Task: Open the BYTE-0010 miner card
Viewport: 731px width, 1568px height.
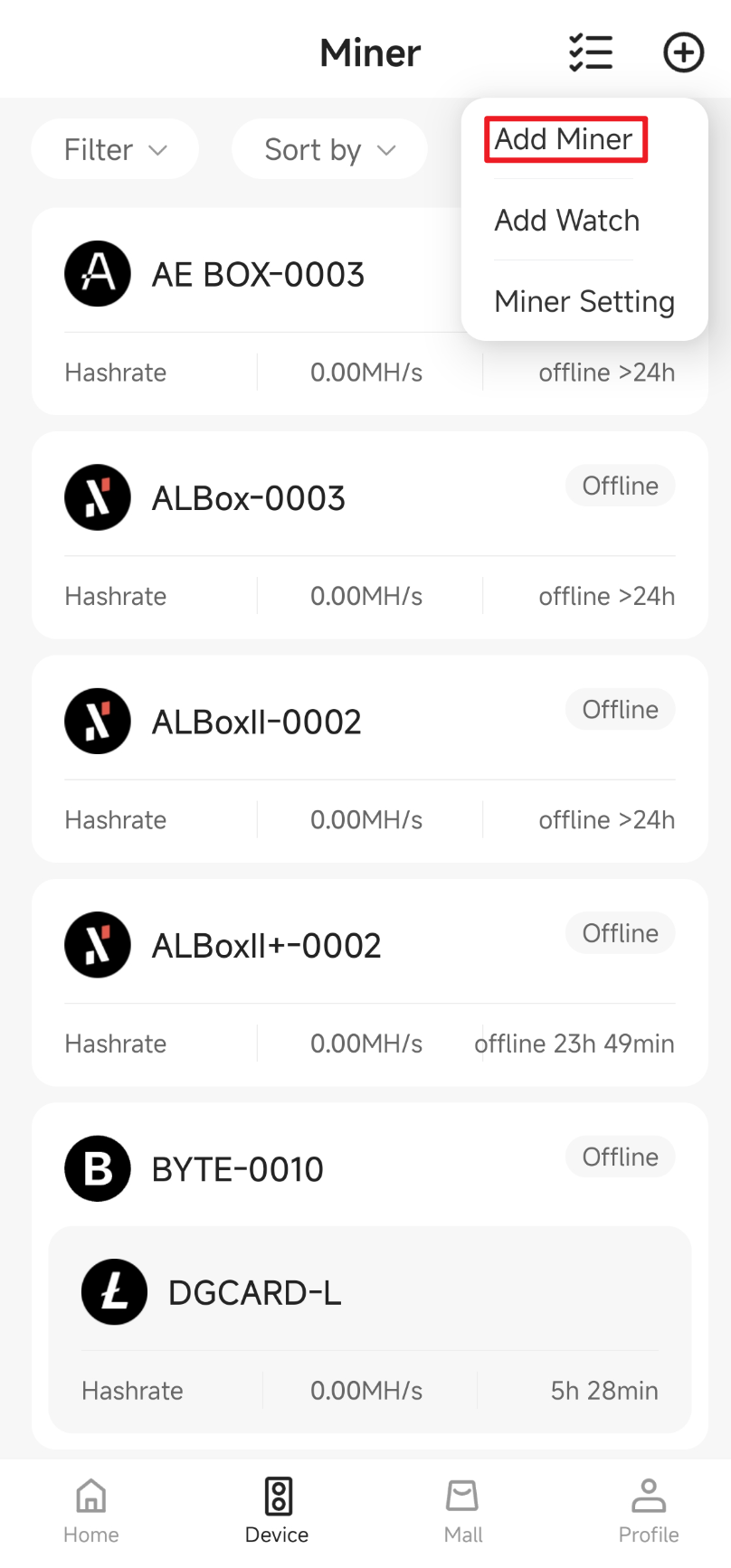Action: coord(370,1168)
